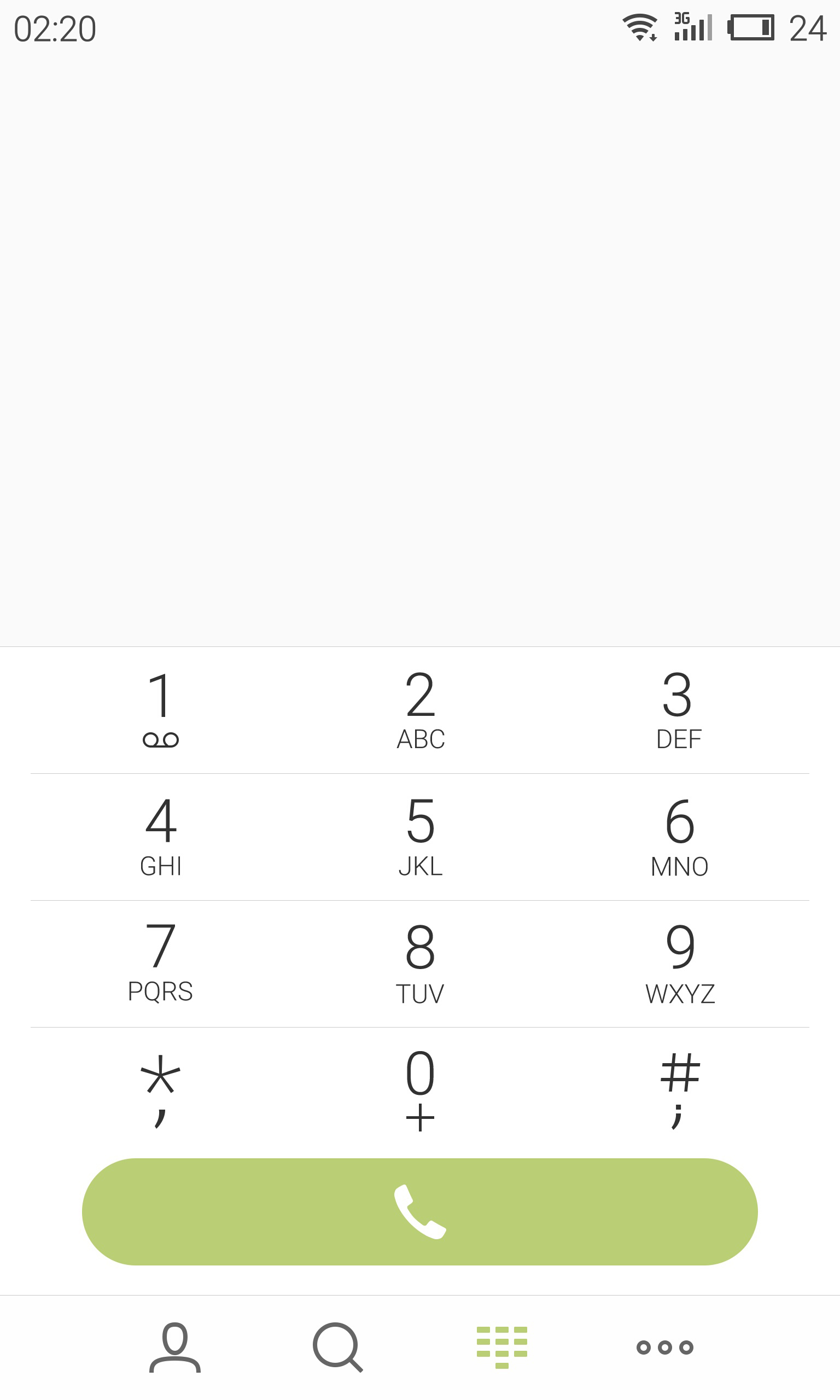Dial the 0 plus key

[x=420, y=1090]
